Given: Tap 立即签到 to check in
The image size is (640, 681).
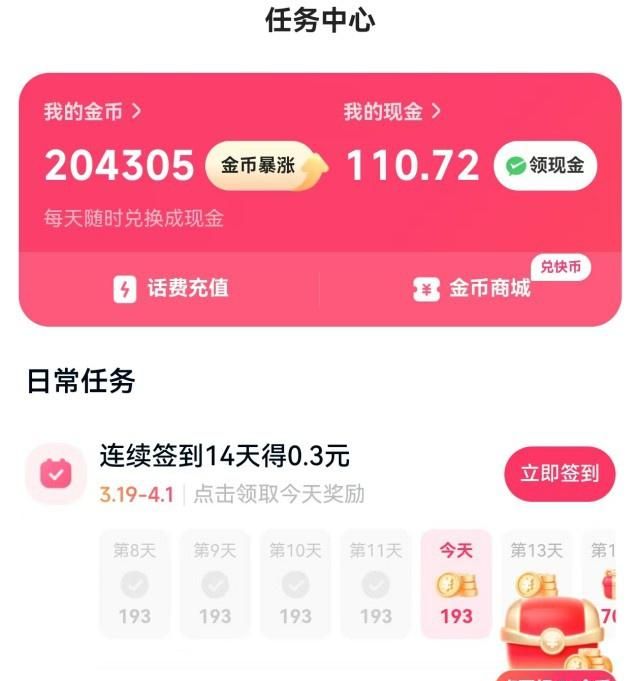Looking at the screenshot, I should coord(559,473).
